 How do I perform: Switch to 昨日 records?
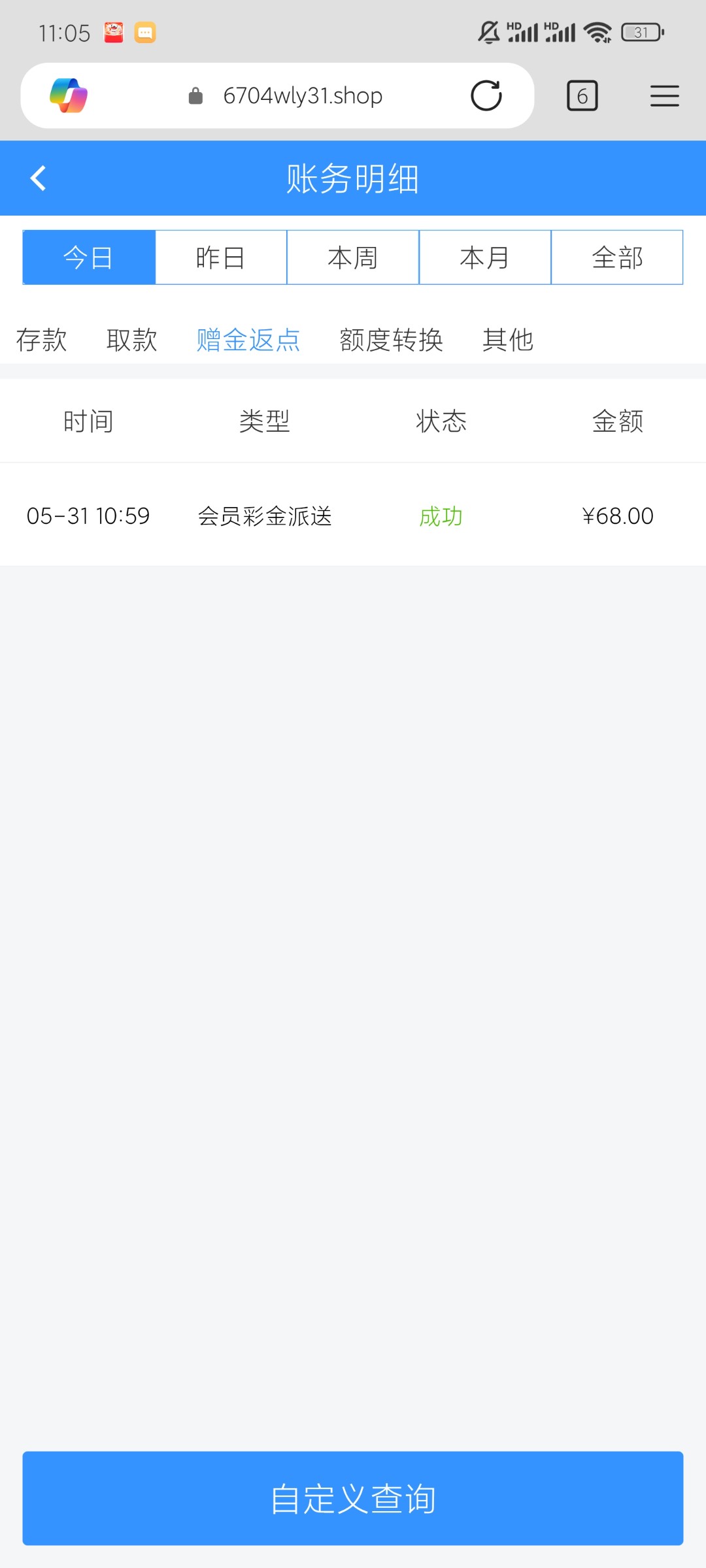pyautogui.click(x=221, y=257)
